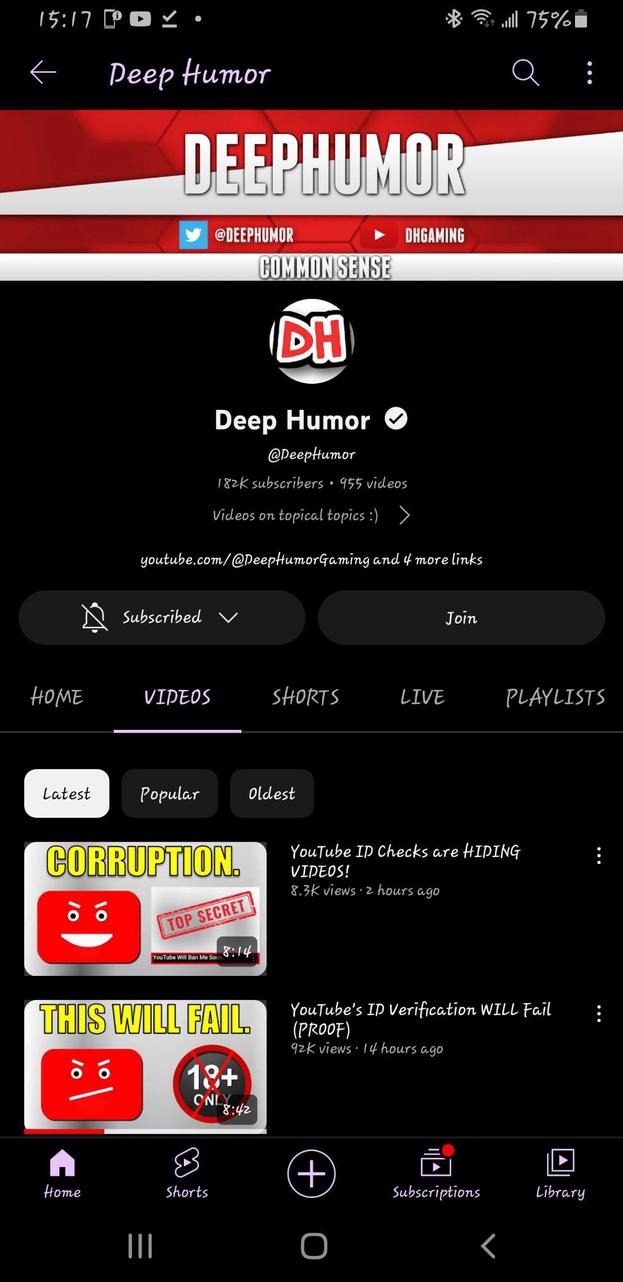This screenshot has height=1282, width=623.
Task: Open the Subscribed notification dropdown
Action: pyautogui.click(x=162, y=618)
